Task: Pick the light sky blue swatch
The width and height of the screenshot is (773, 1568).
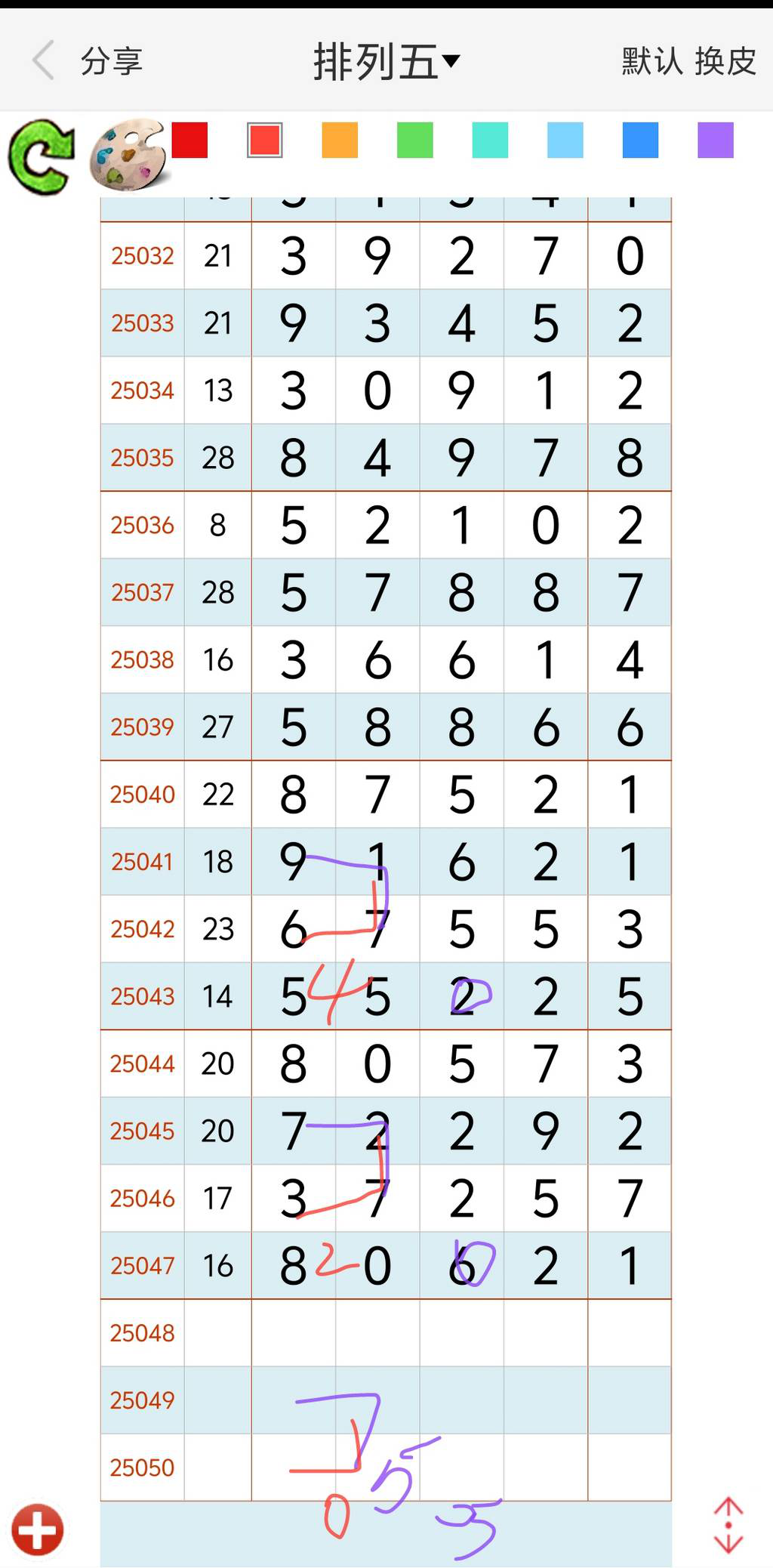Action: (x=565, y=140)
